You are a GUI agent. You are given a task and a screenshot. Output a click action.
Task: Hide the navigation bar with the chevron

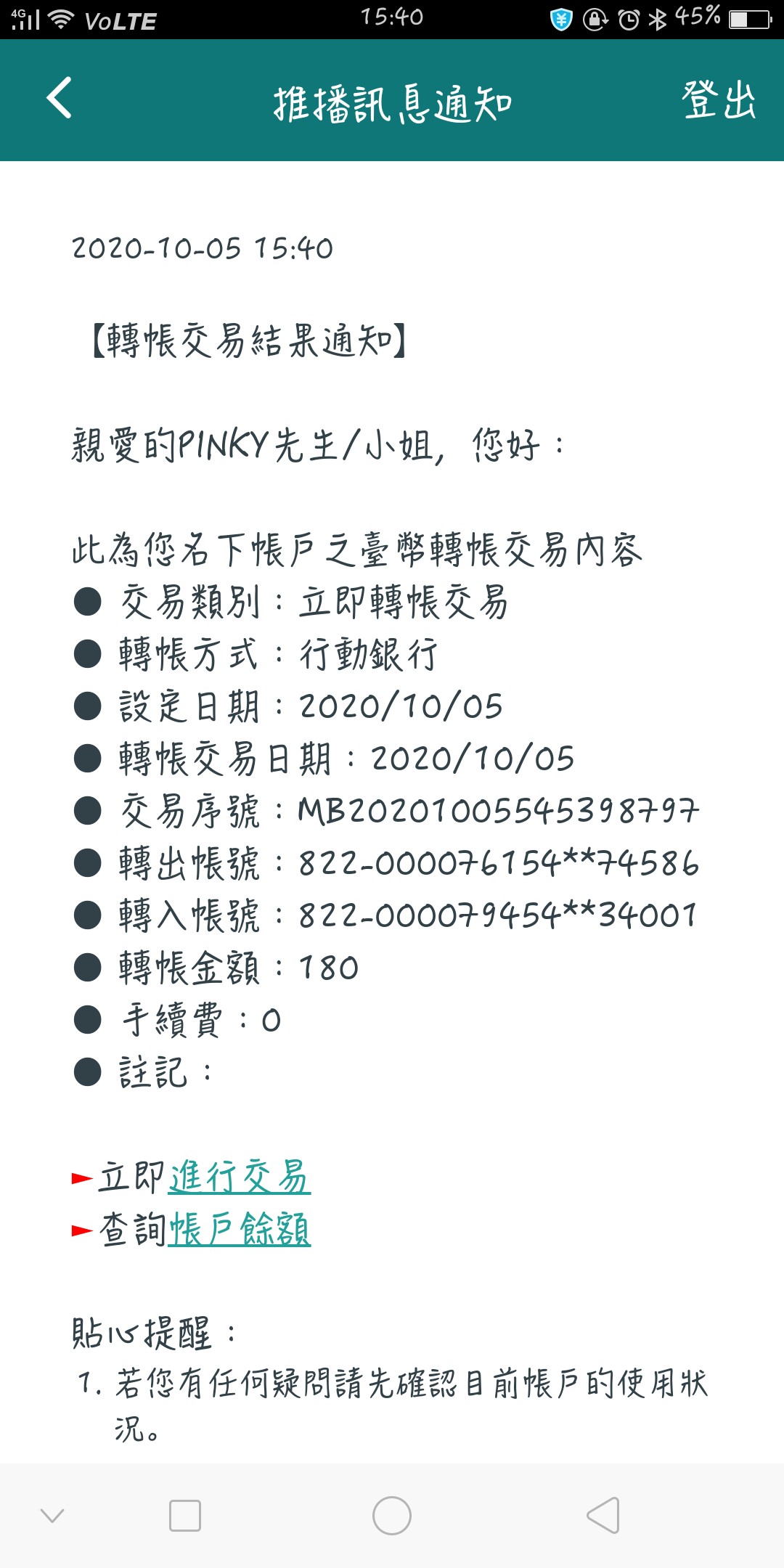click(52, 1516)
